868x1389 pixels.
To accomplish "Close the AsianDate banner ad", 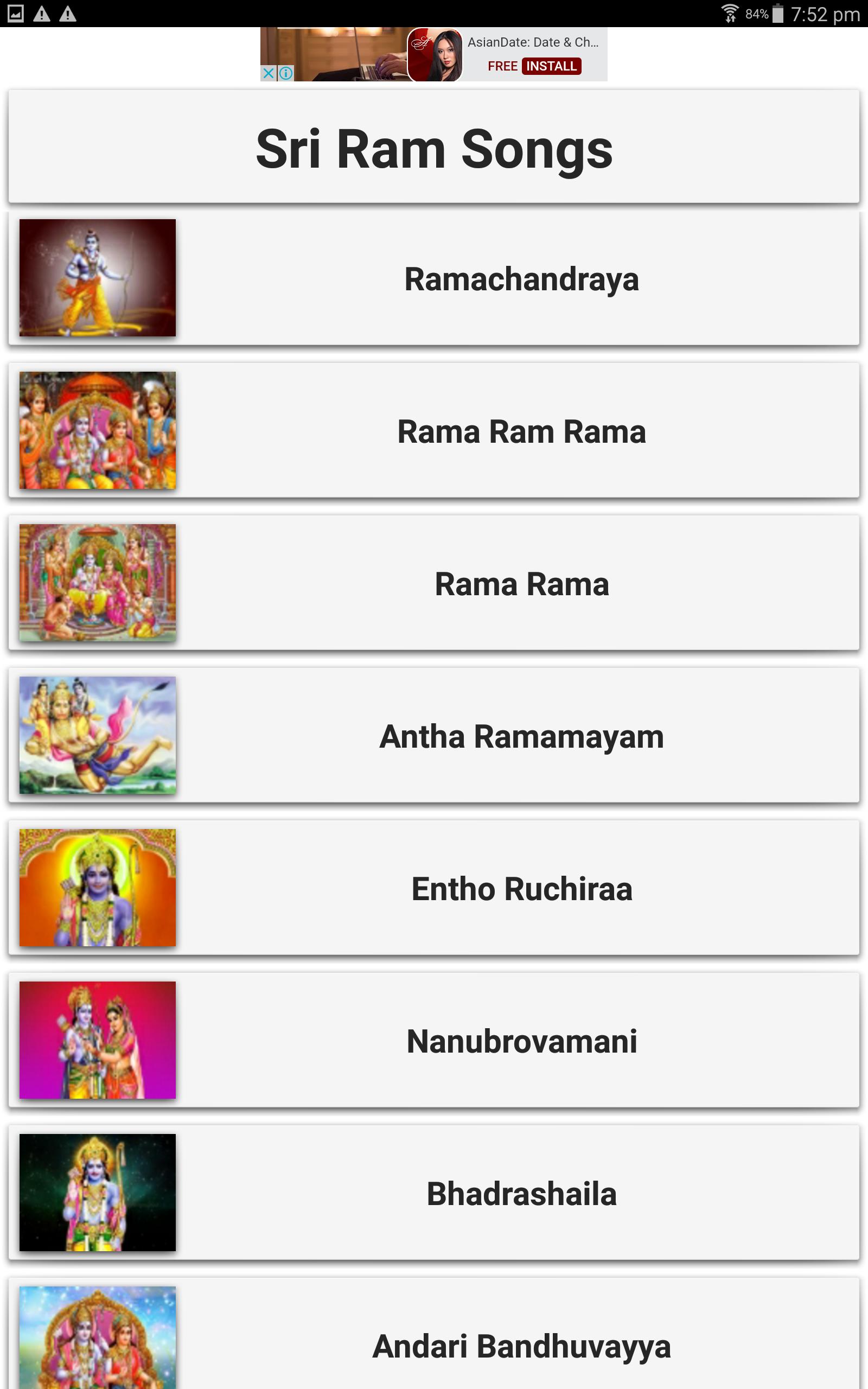I will (268, 73).
